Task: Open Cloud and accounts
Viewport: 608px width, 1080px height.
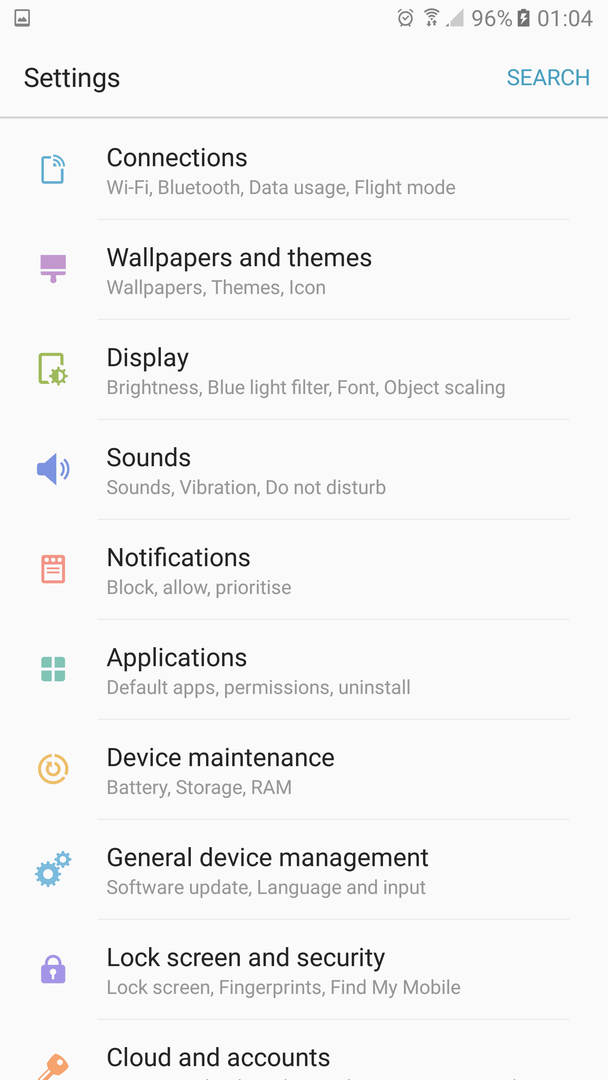Action: 304,1050
